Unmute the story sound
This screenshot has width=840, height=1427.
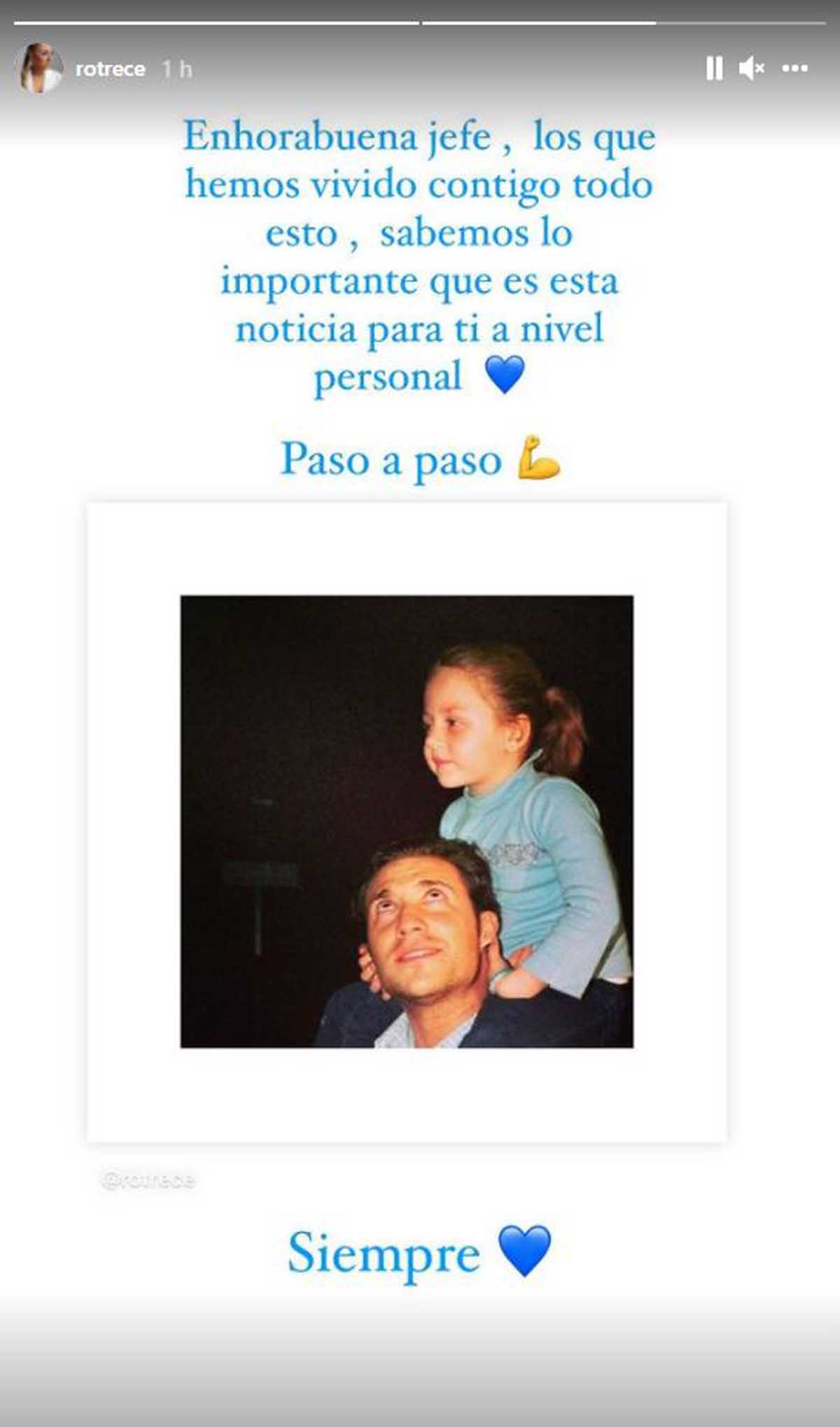[752, 69]
